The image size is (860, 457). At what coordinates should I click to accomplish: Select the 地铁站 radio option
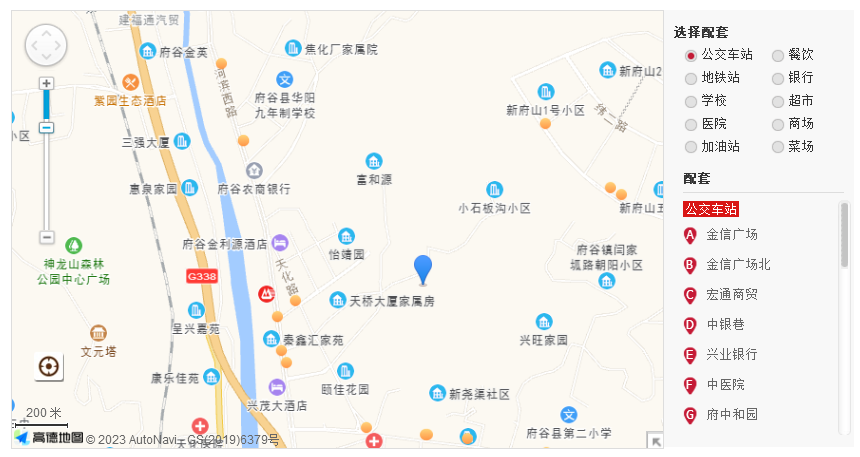[691, 78]
